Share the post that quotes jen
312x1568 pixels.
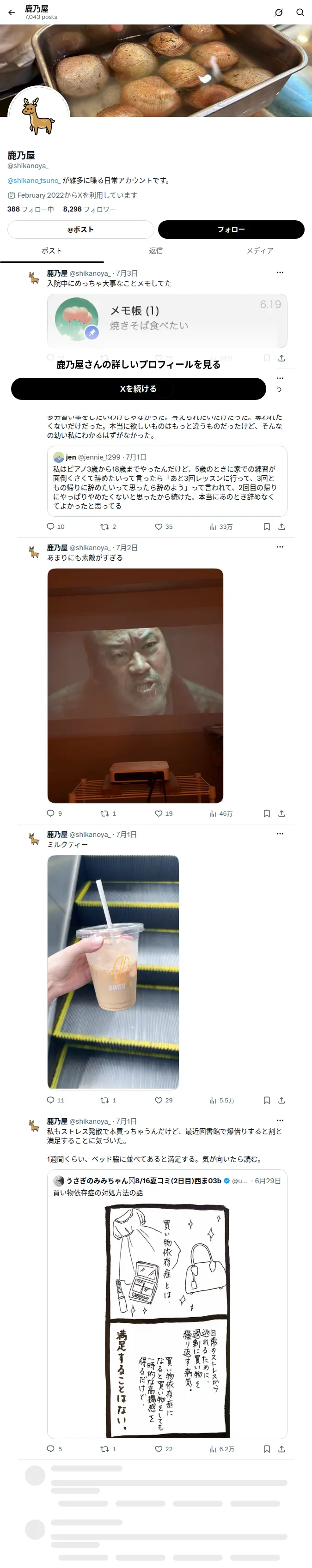281,527
